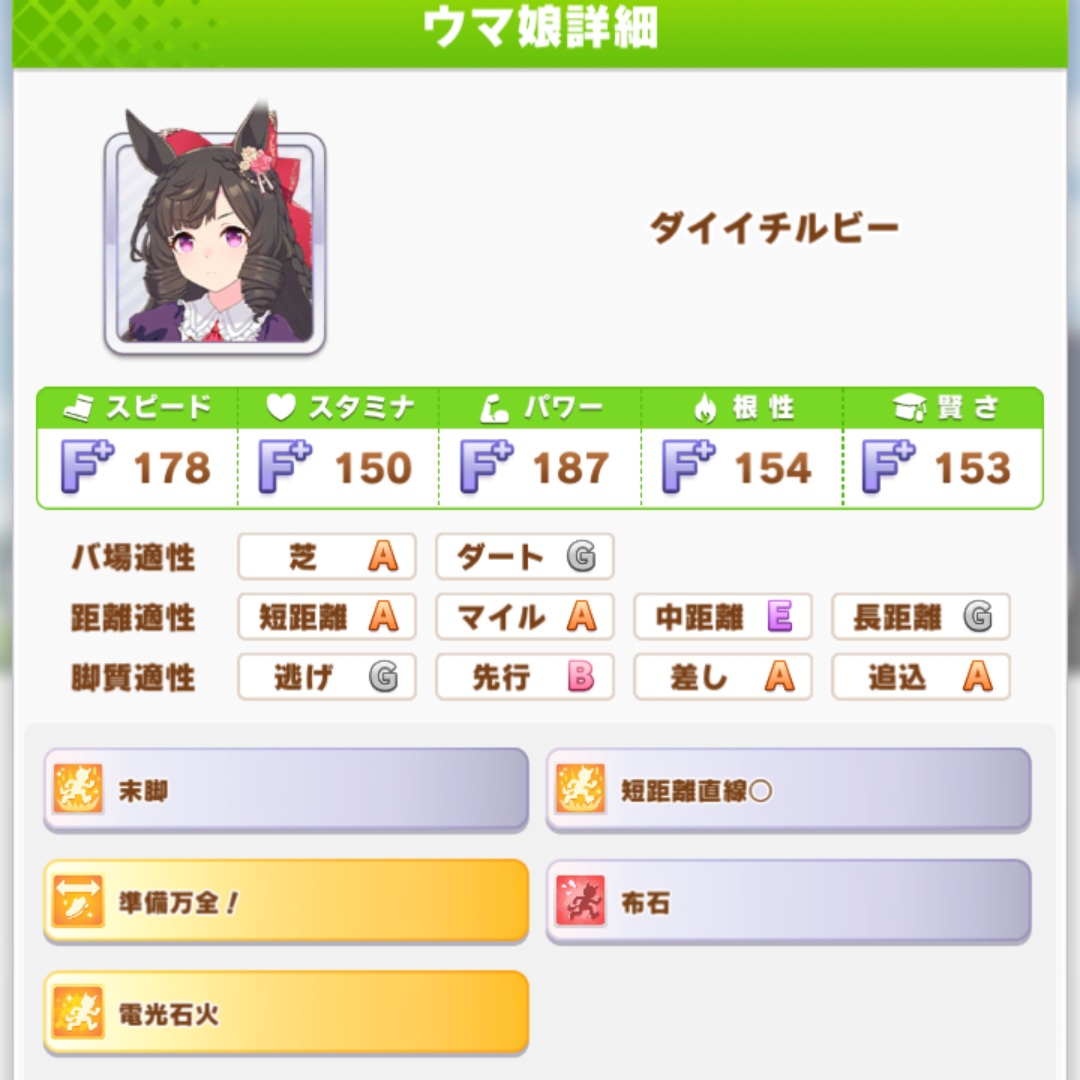View the 布石 skill description
Screen dimensions: 1080x1080
788,901
